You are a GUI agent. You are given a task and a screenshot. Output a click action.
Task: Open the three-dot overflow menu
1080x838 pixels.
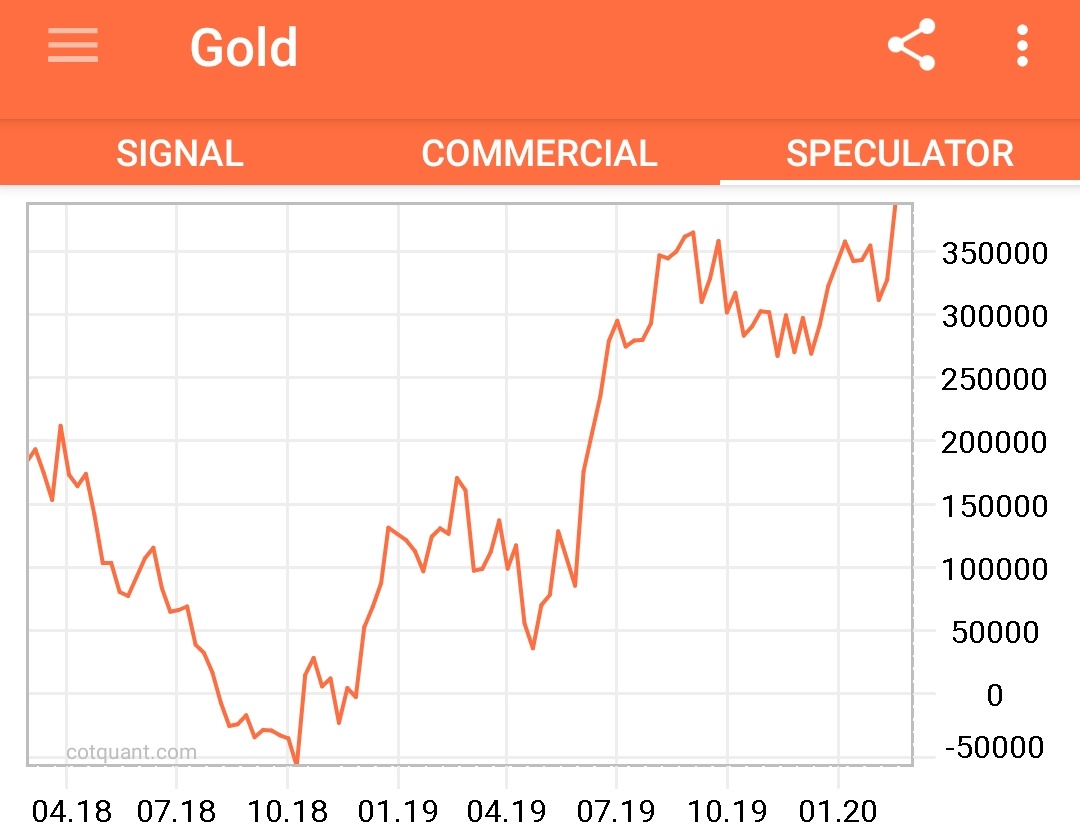point(1021,46)
